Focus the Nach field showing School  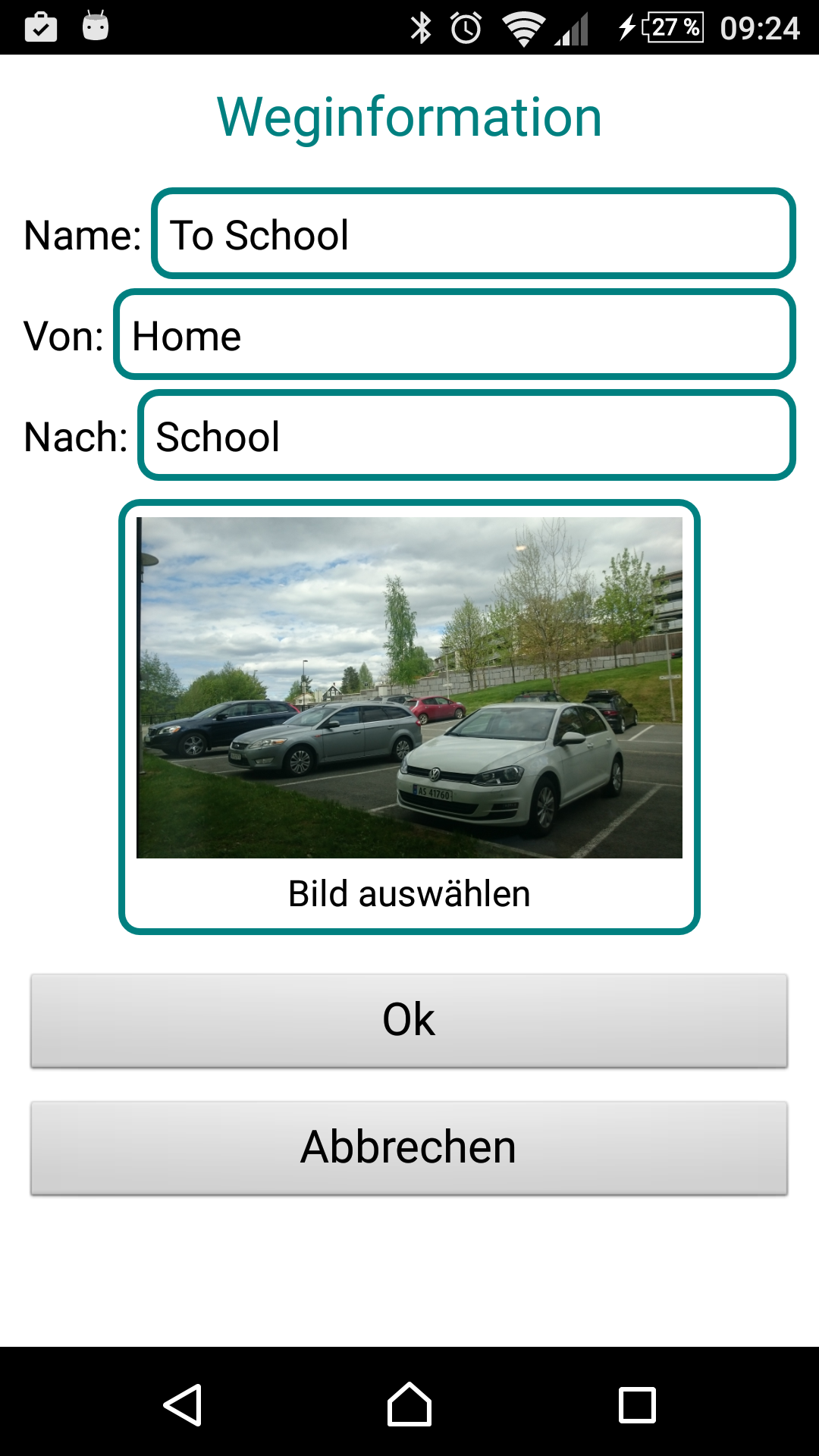click(x=466, y=435)
